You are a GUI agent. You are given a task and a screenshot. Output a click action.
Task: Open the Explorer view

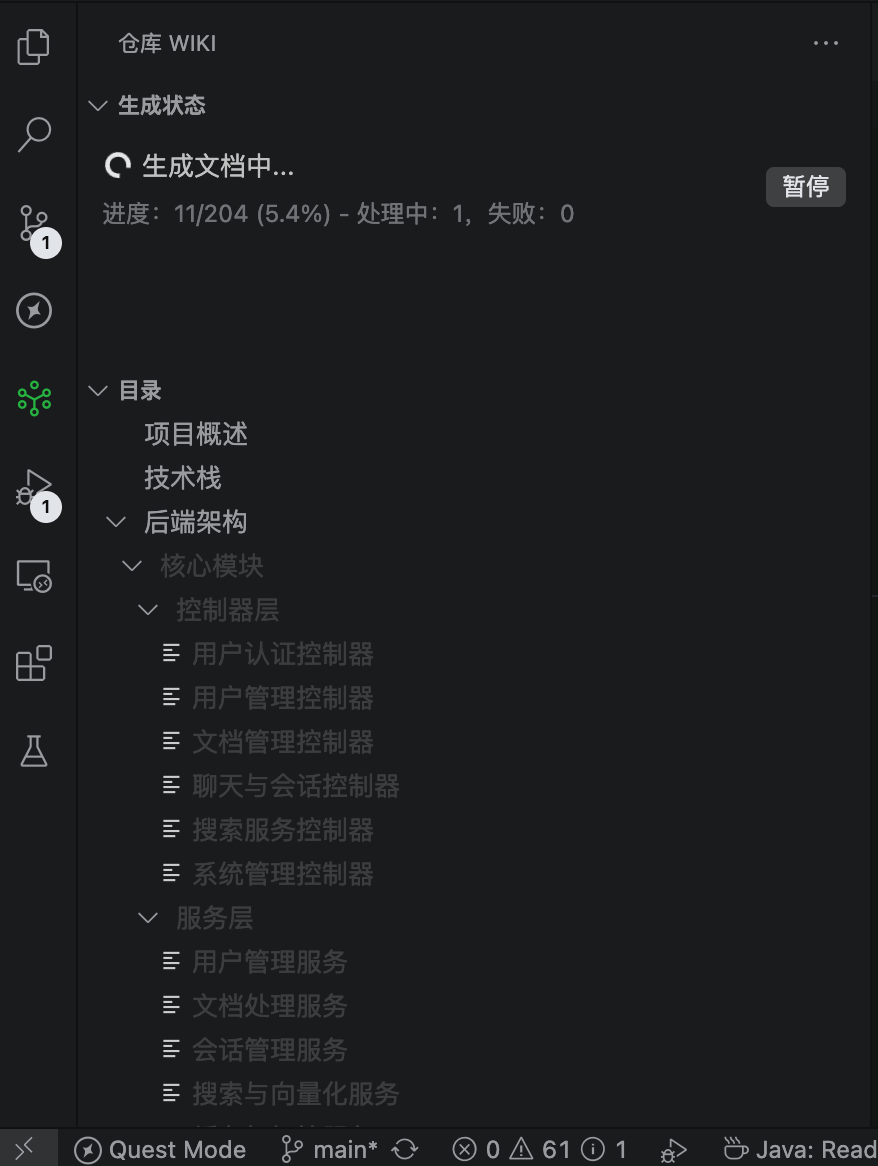click(34, 46)
